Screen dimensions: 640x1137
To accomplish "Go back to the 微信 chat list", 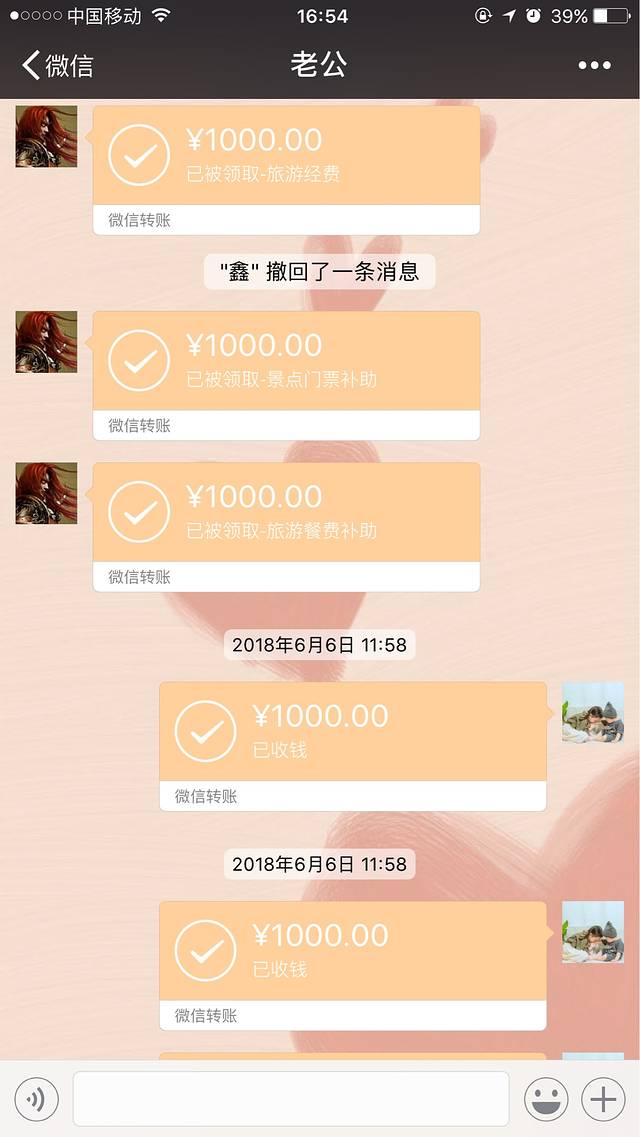I will (57, 66).
